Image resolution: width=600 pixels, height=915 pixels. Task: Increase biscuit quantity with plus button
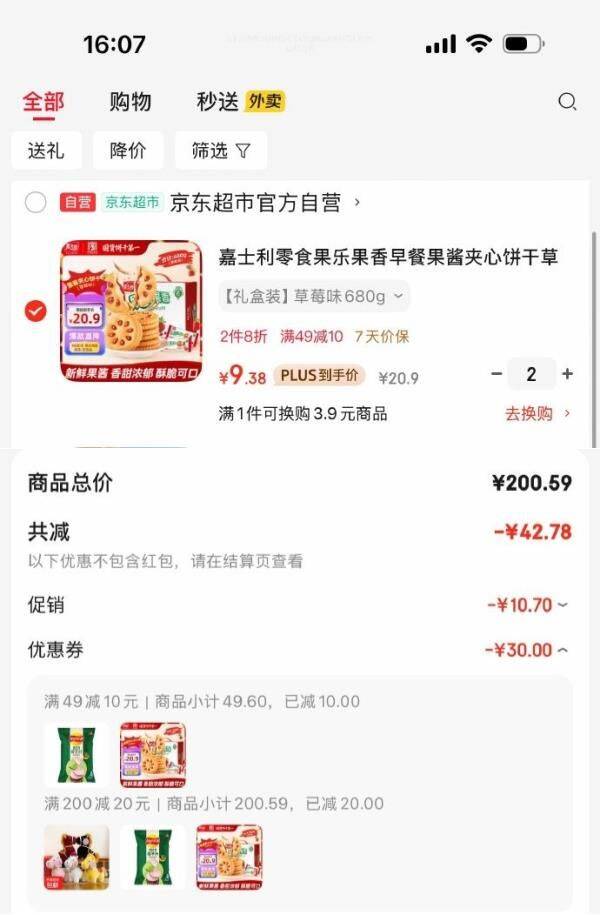(568, 374)
